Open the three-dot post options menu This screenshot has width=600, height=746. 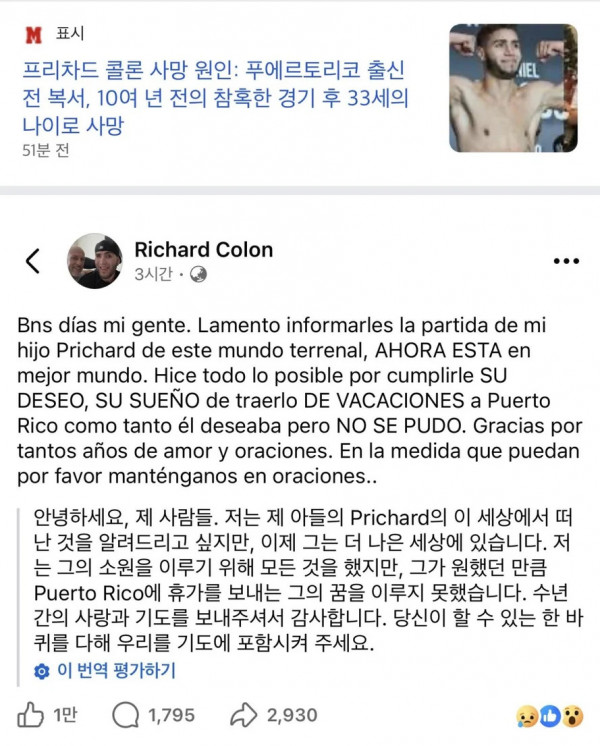(x=566, y=261)
